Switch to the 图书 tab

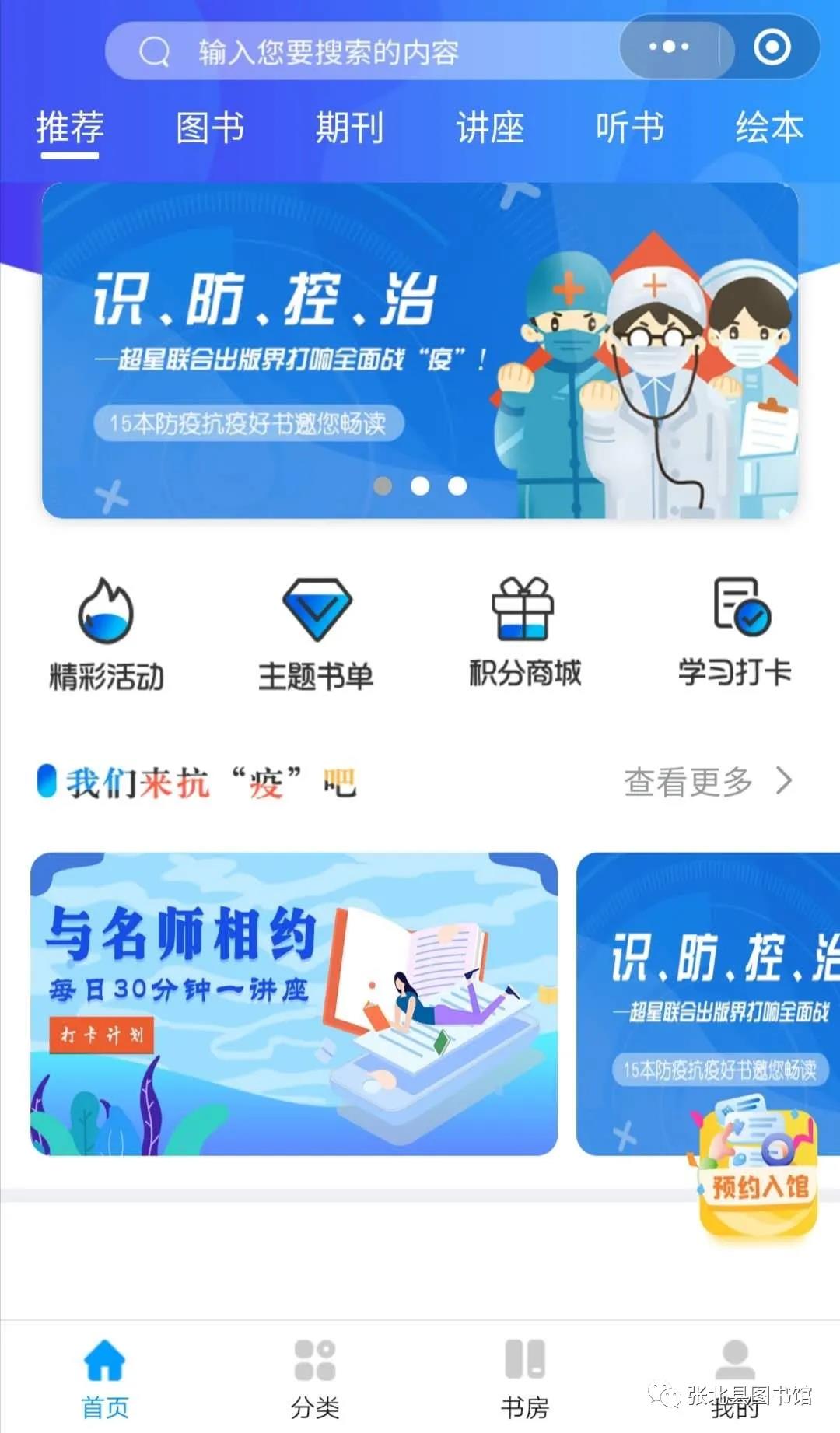pos(208,128)
